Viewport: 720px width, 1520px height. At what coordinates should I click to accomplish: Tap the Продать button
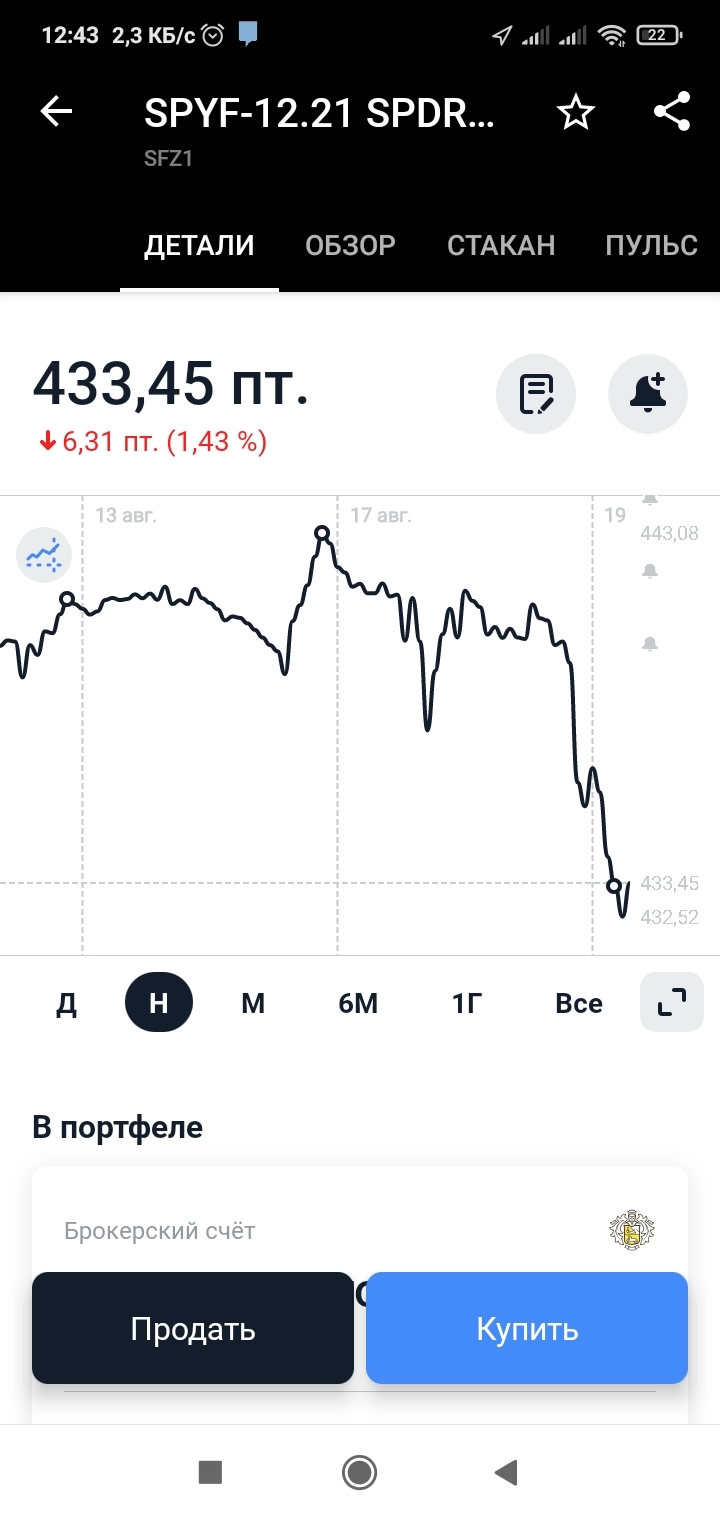[x=193, y=1328]
